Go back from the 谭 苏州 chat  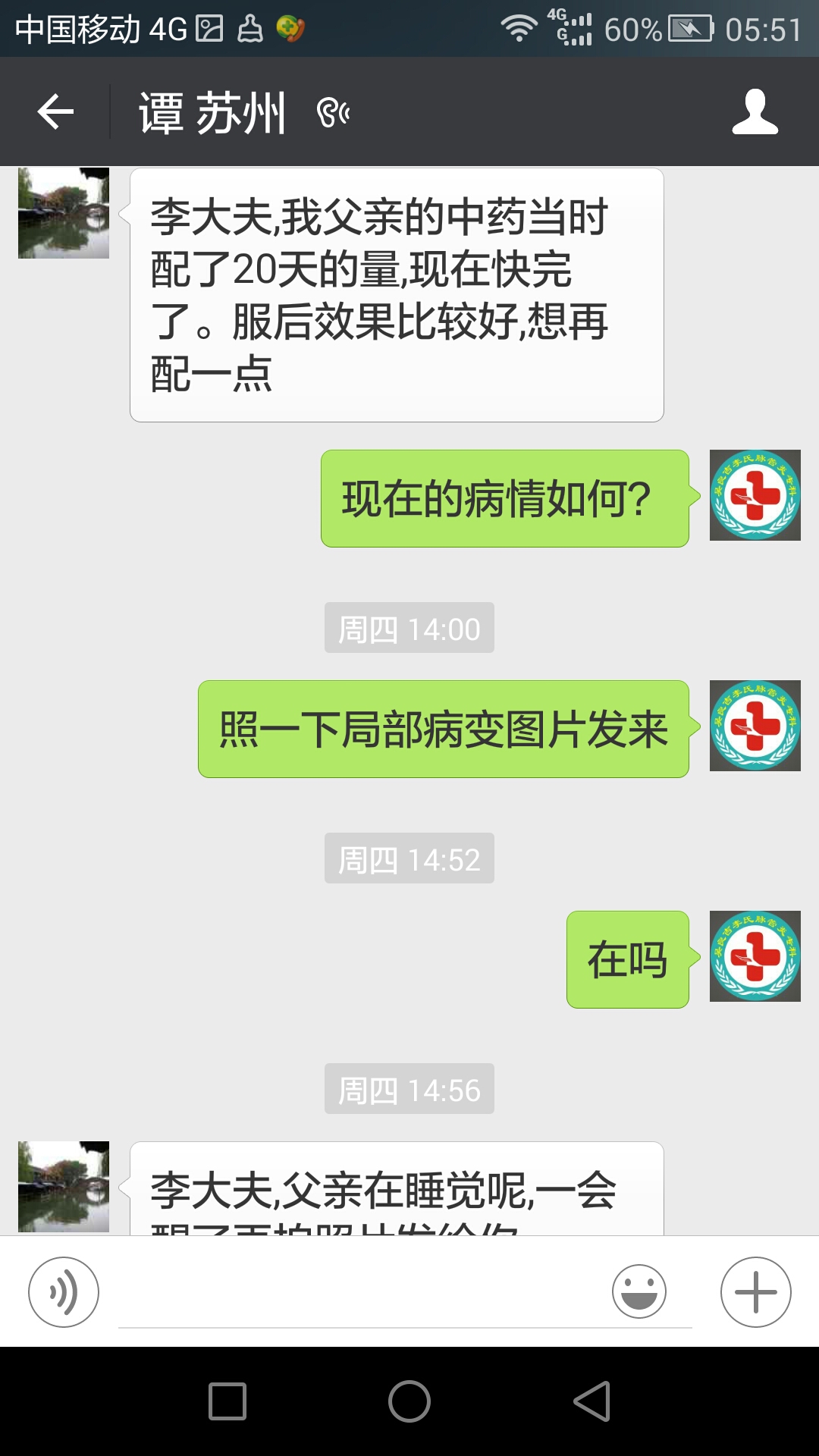55,112
